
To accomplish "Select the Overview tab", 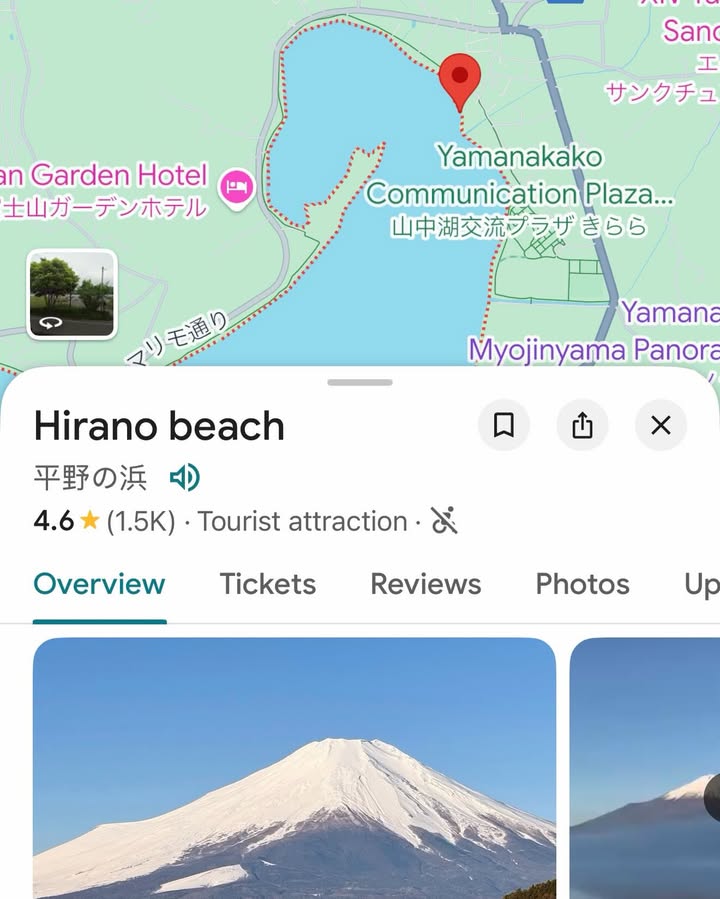I will [x=99, y=584].
